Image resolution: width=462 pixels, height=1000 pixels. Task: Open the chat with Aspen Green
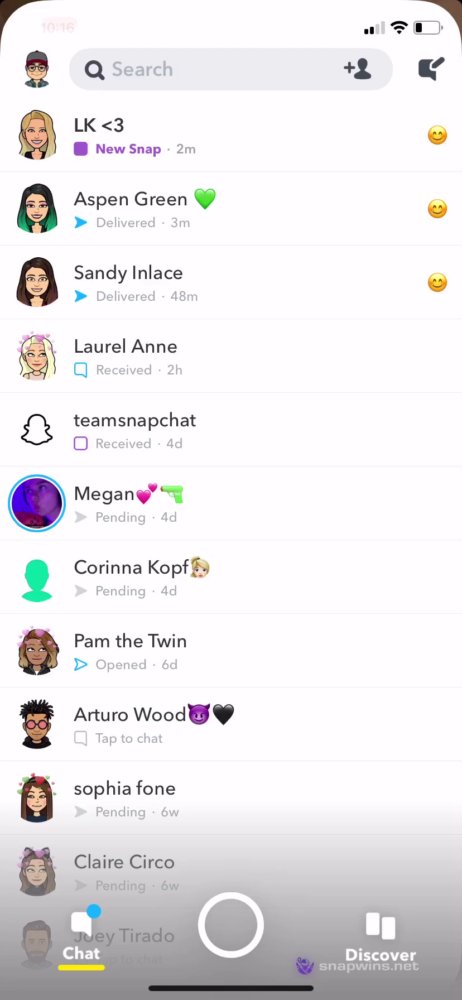[231, 209]
